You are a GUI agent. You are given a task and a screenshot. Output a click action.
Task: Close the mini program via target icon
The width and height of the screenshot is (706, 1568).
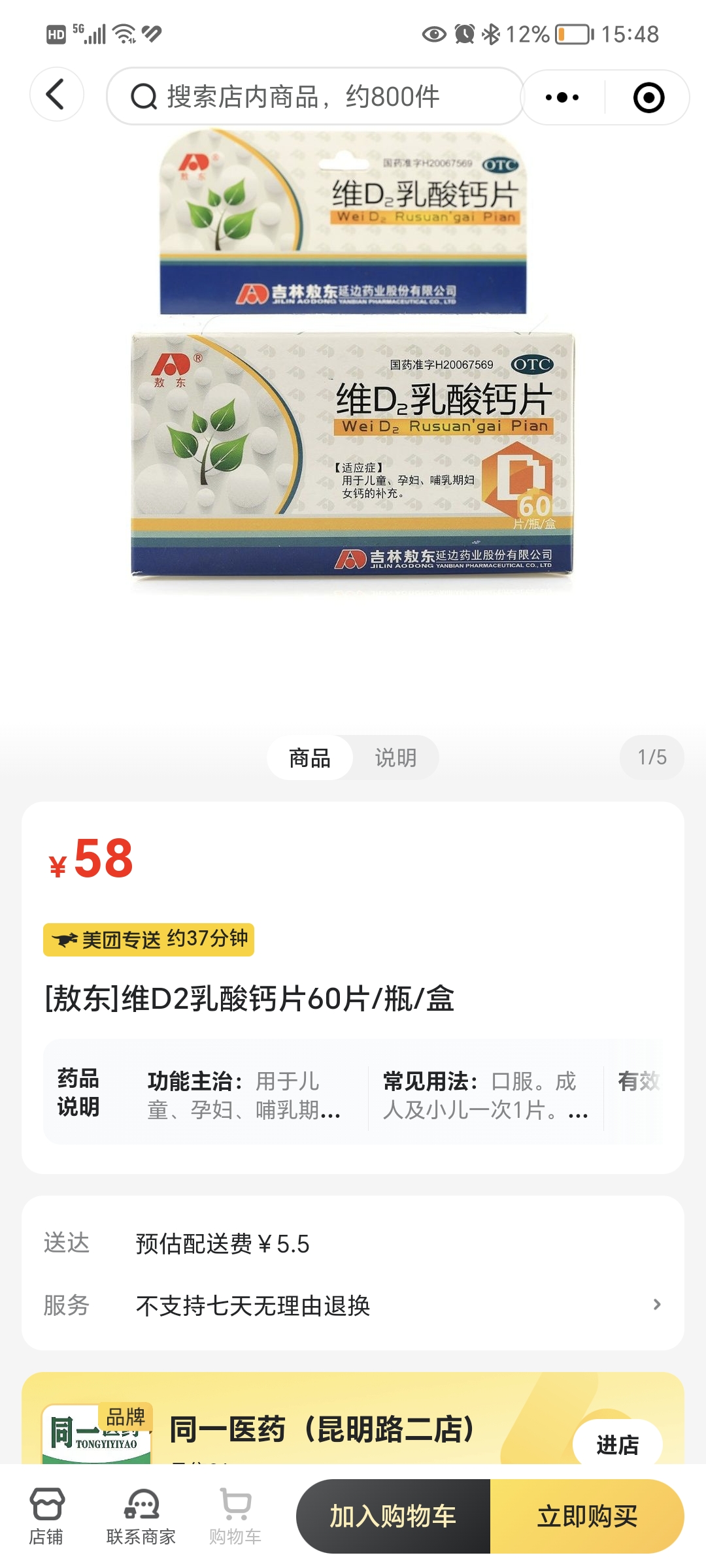648,97
